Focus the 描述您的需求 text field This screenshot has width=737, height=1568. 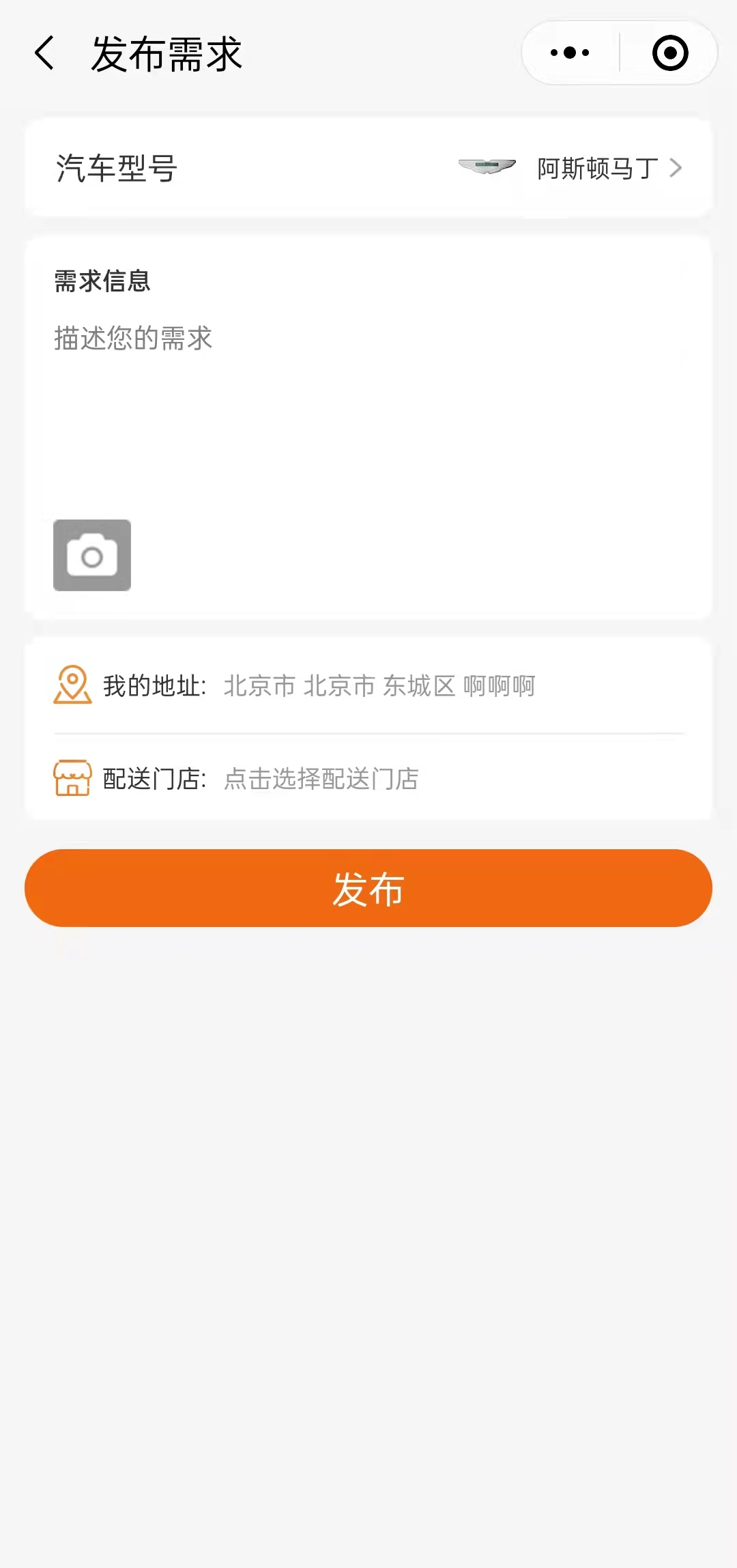point(369,410)
